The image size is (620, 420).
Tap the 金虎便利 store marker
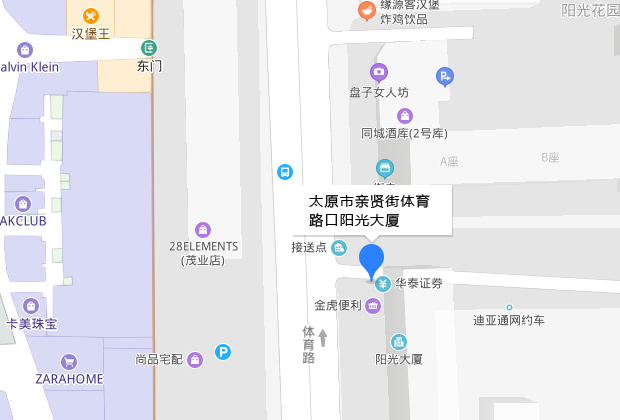pos(373,306)
